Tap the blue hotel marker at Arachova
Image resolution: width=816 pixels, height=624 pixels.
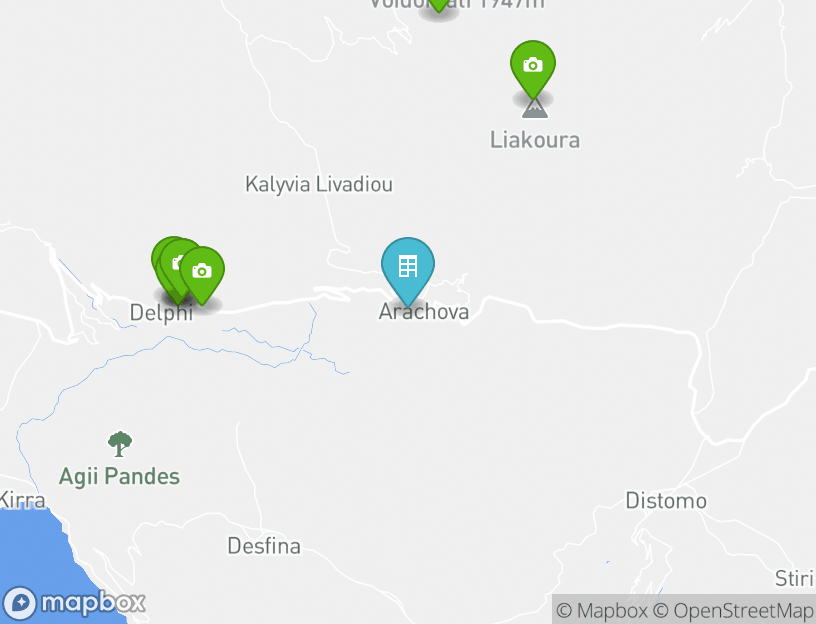[x=408, y=266]
